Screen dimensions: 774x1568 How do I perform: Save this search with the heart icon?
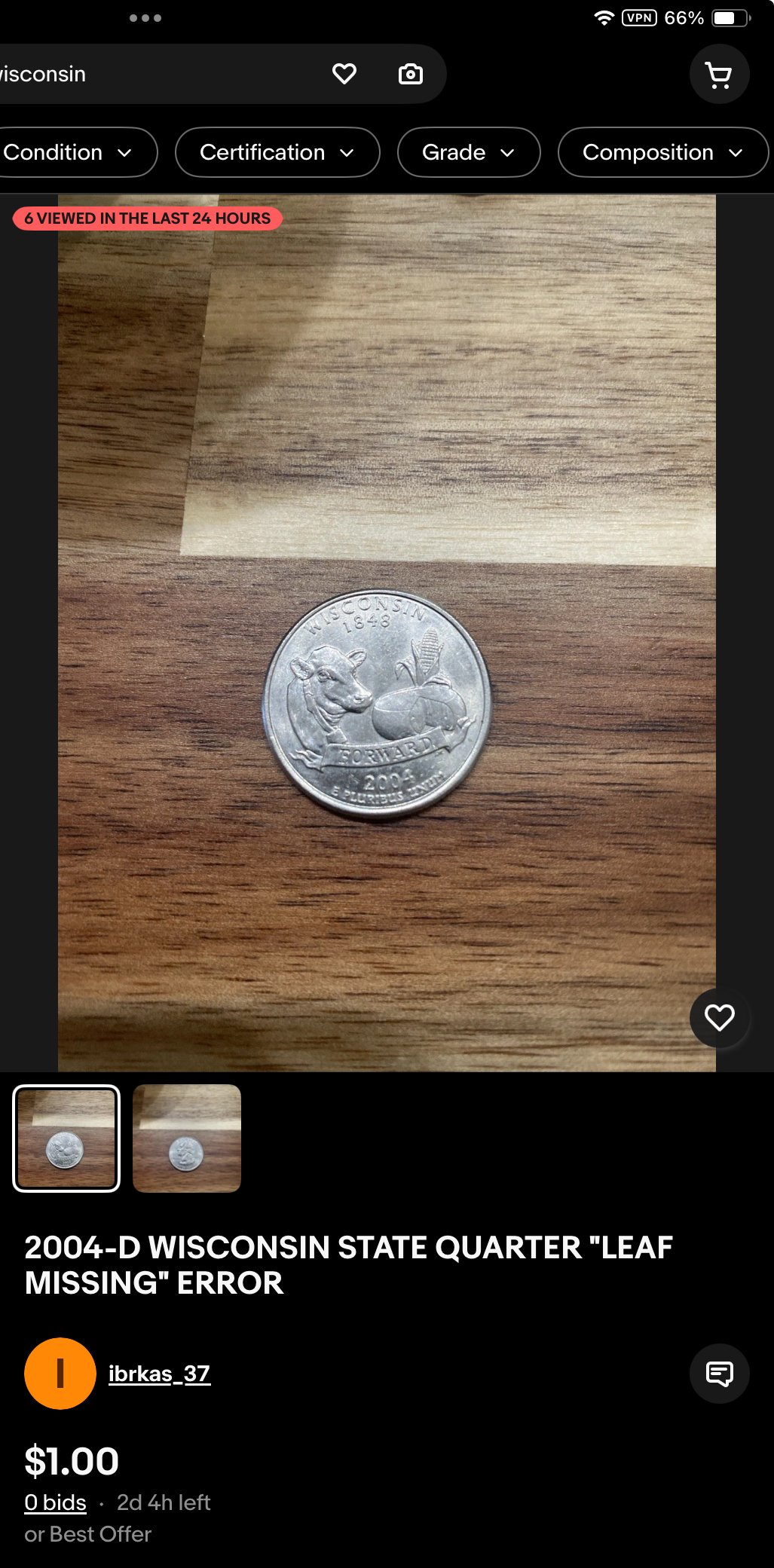pyautogui.click(x=344, y=74)
